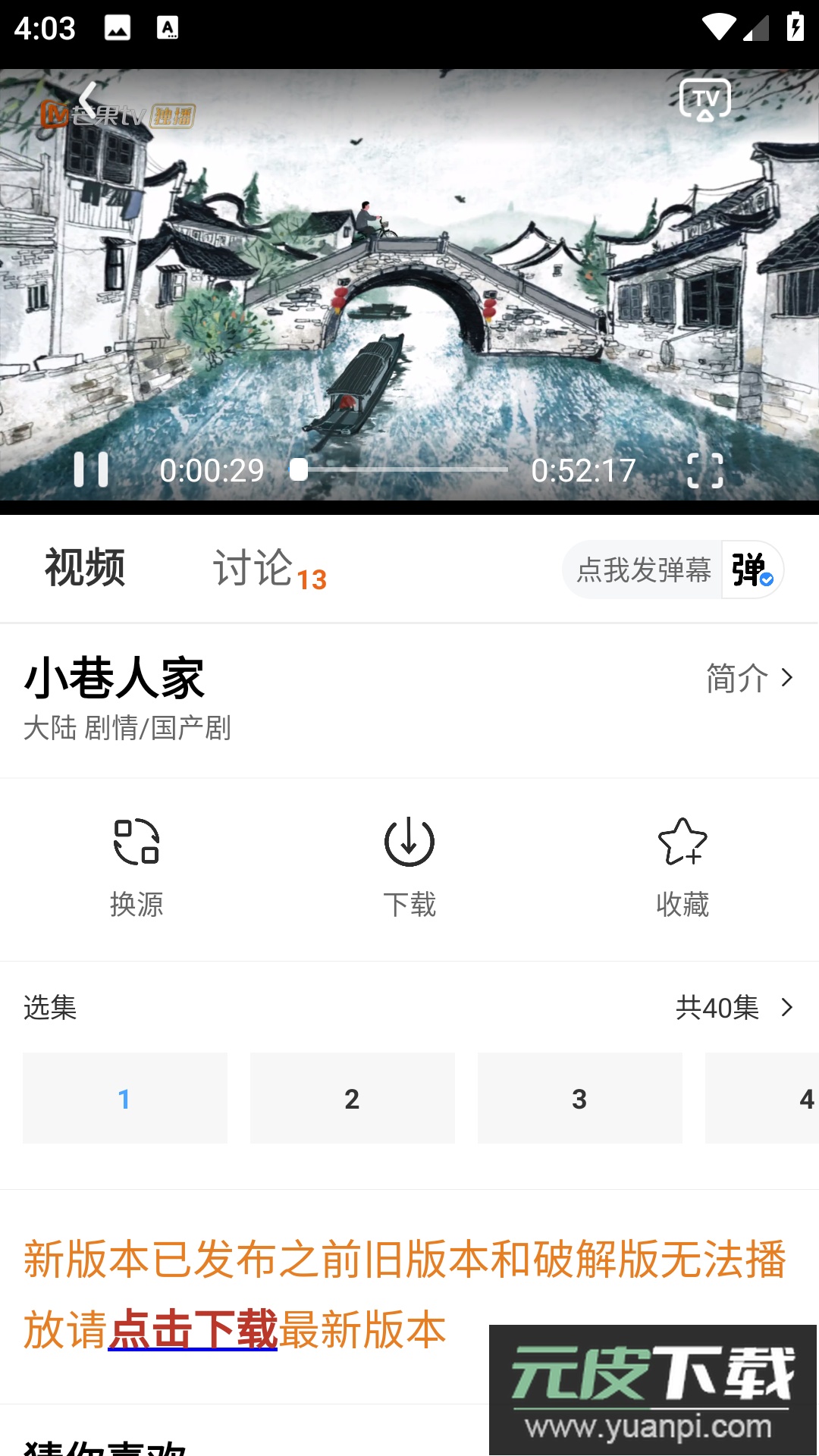Pause the playing video
The height and width of the screenshot is (1456, 819).
point(91,470)
